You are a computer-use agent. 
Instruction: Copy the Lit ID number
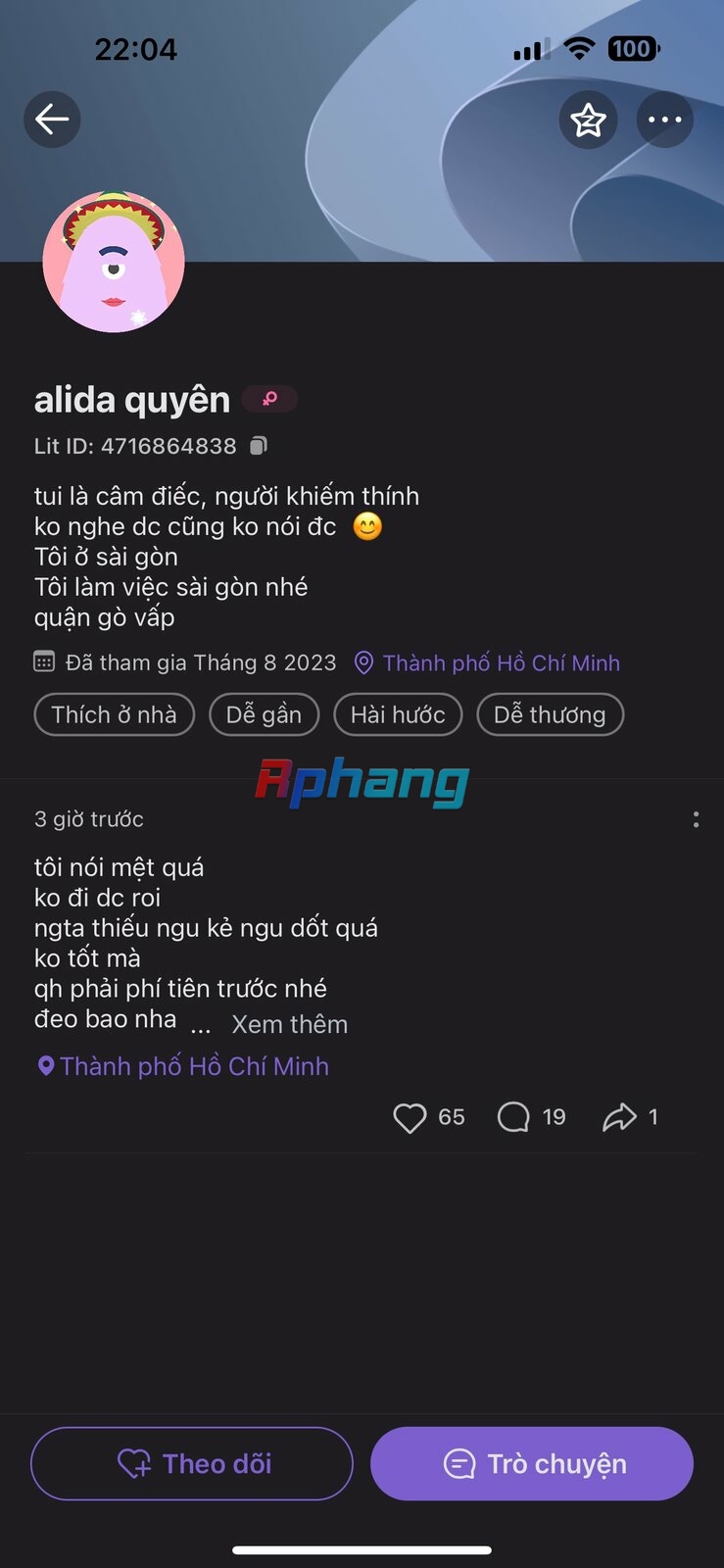point(259,446)
